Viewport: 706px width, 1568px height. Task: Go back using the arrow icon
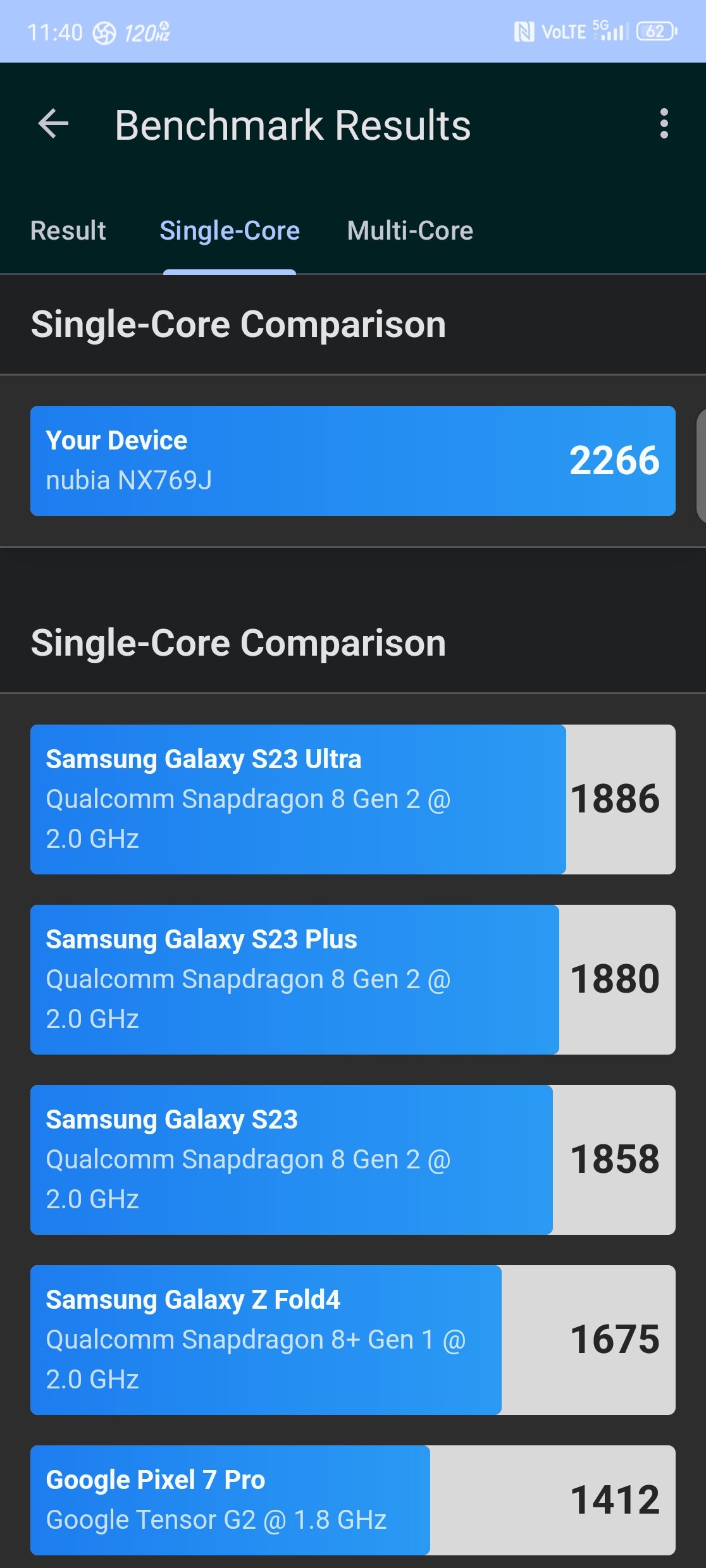click(x=53, y=124)
